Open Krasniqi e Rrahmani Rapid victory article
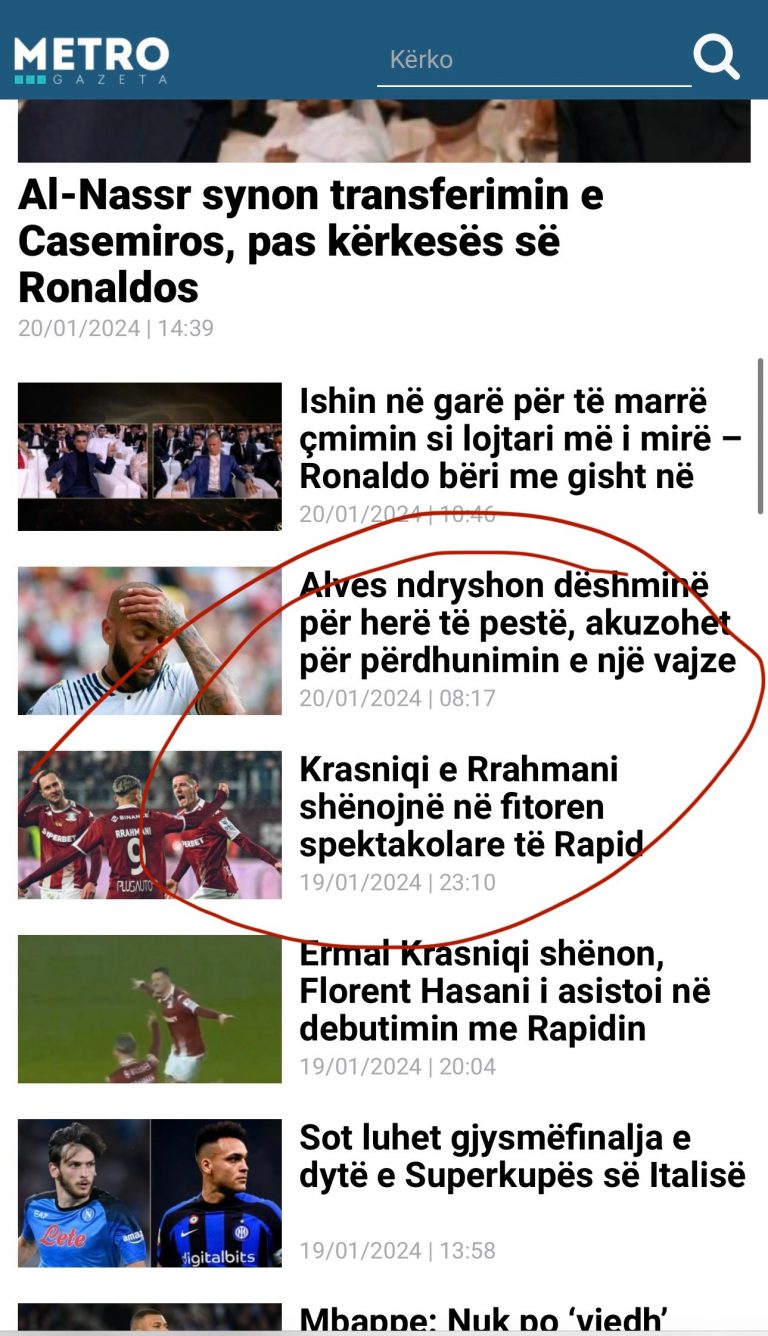768x1336 pixels. (470, 806)
